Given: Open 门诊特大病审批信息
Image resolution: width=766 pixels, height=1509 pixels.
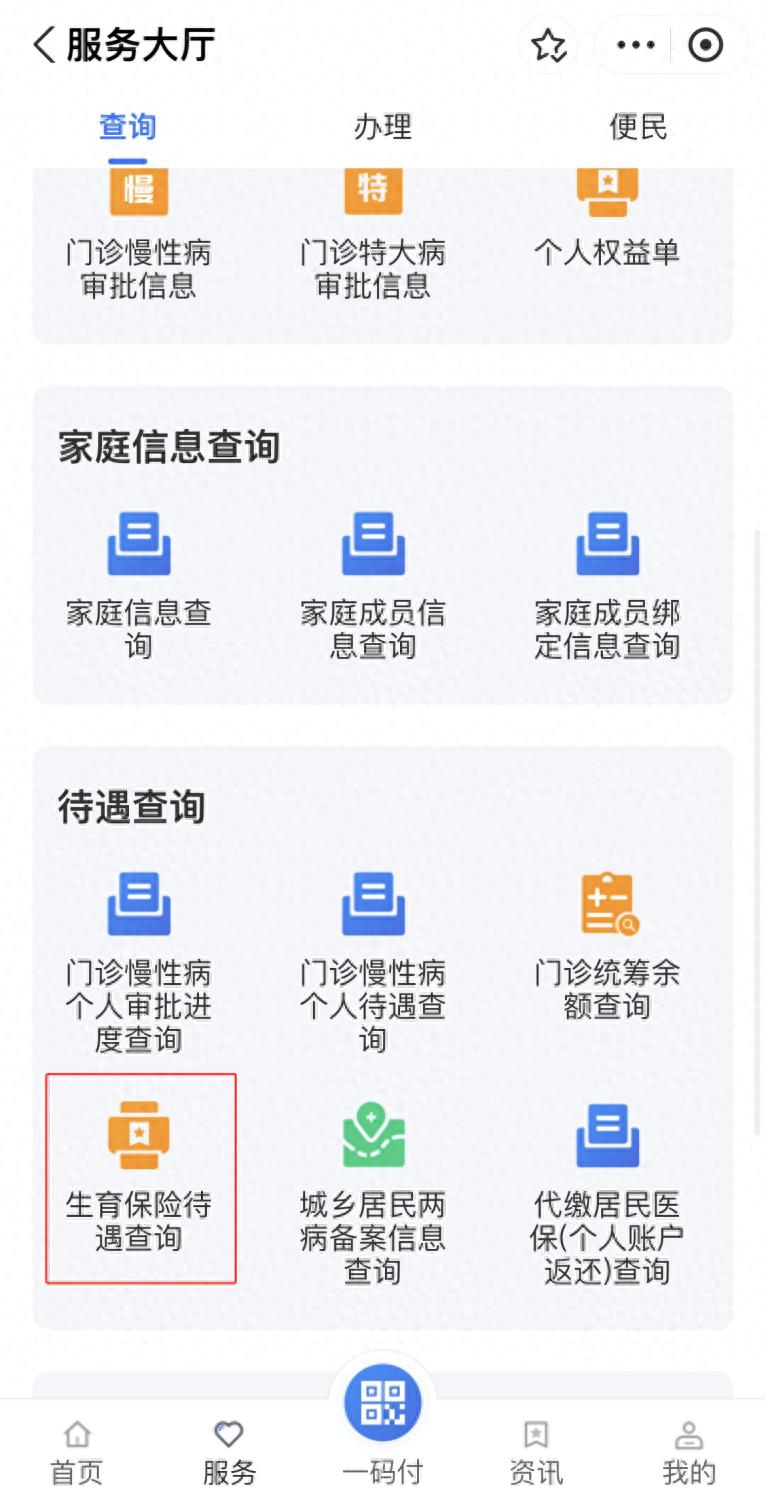Looking at the screenshot, I should point(373,236).
